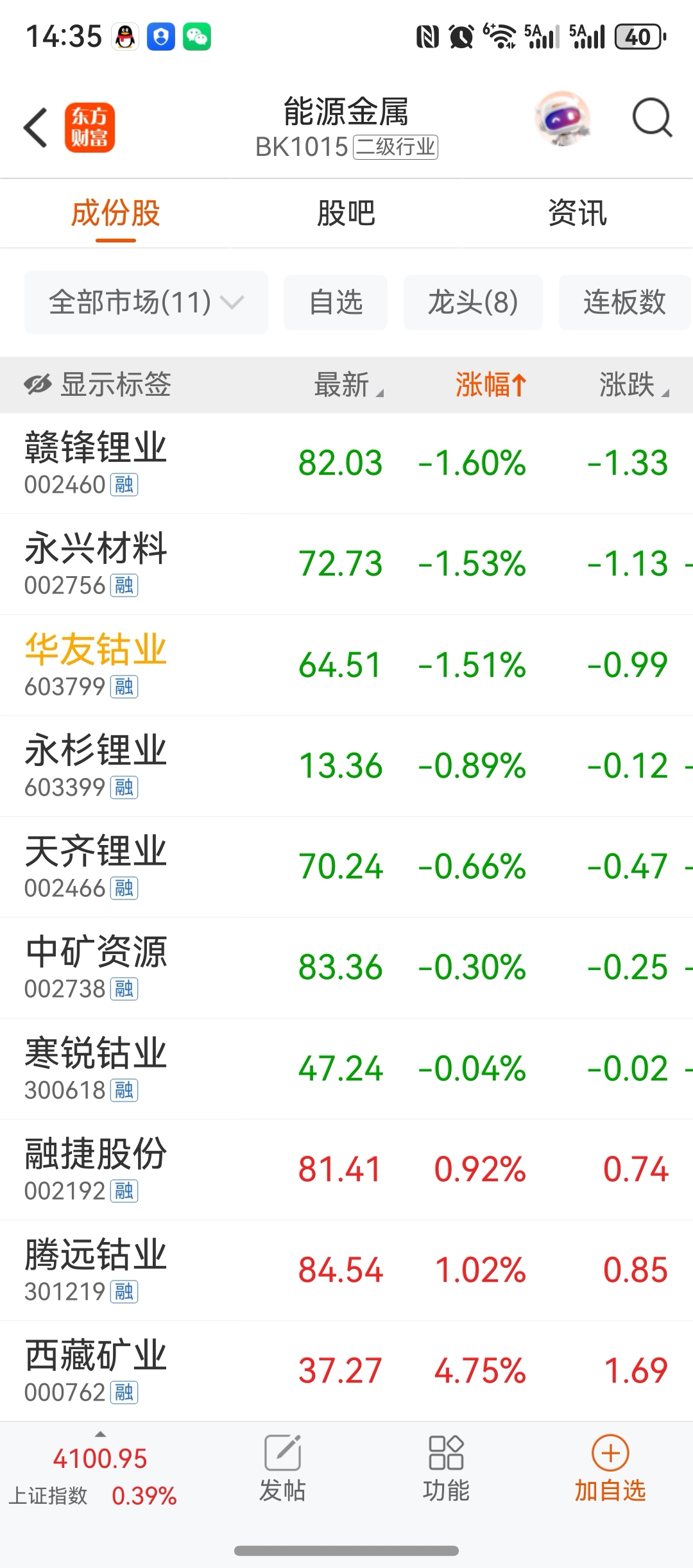Switch to the 股吧 tab
Image resolution: width=693 pixels, height=1568 pixels.
point(346,214)
